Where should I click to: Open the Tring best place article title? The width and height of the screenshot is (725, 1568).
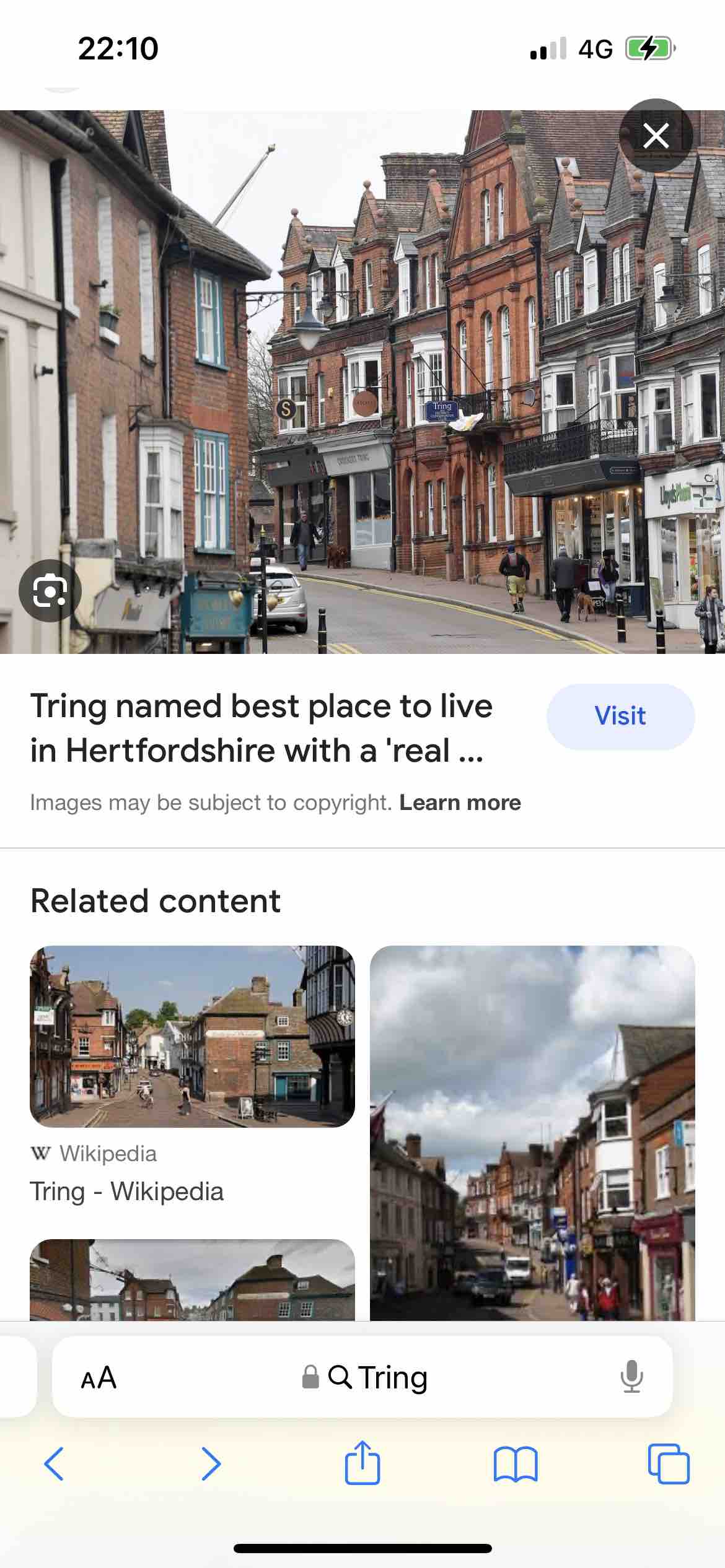pyautogui.click(x=261, y=728)
